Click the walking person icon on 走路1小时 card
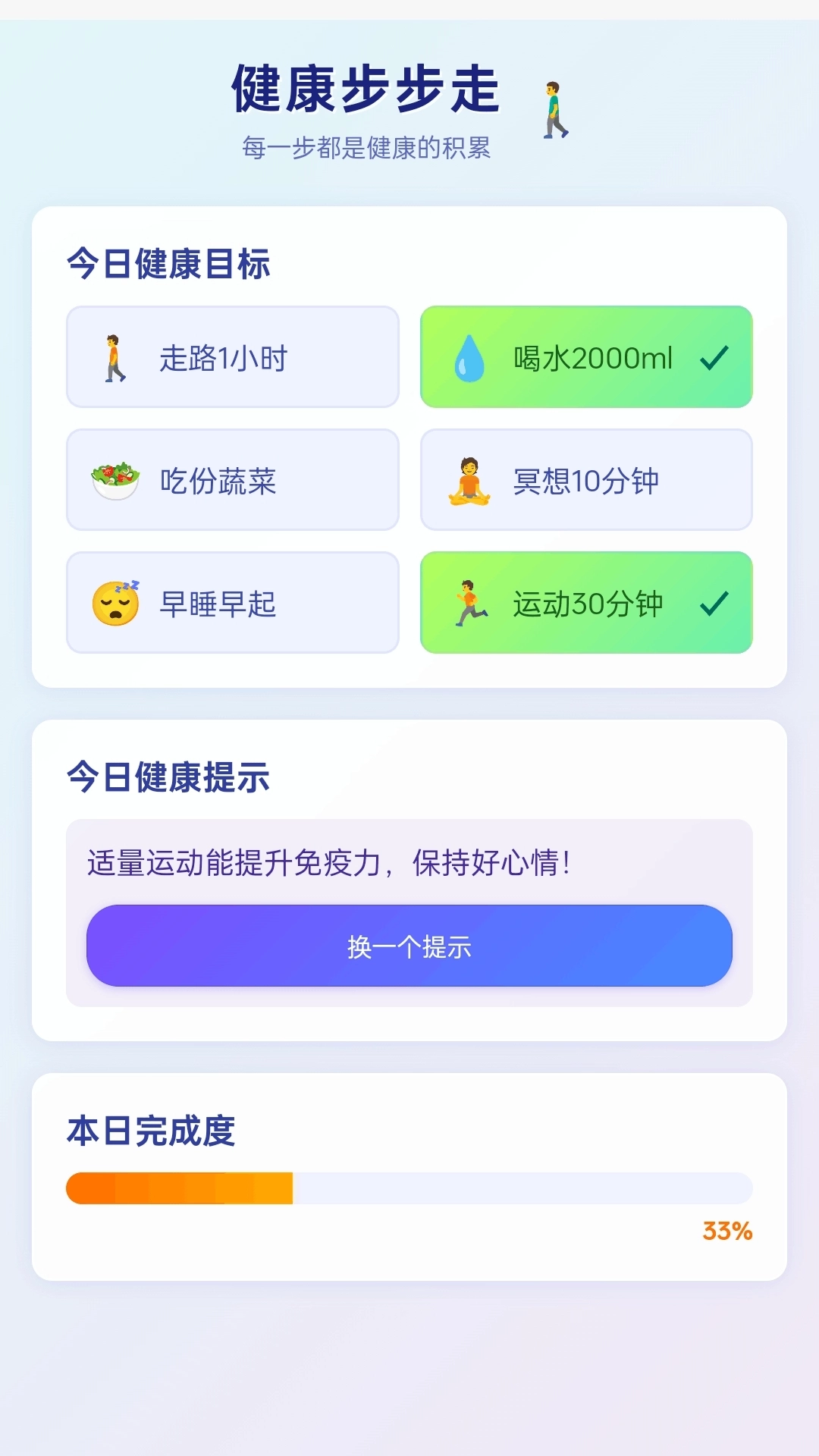Viewport: 819px width, 1456px height. (x=114, y=356)
